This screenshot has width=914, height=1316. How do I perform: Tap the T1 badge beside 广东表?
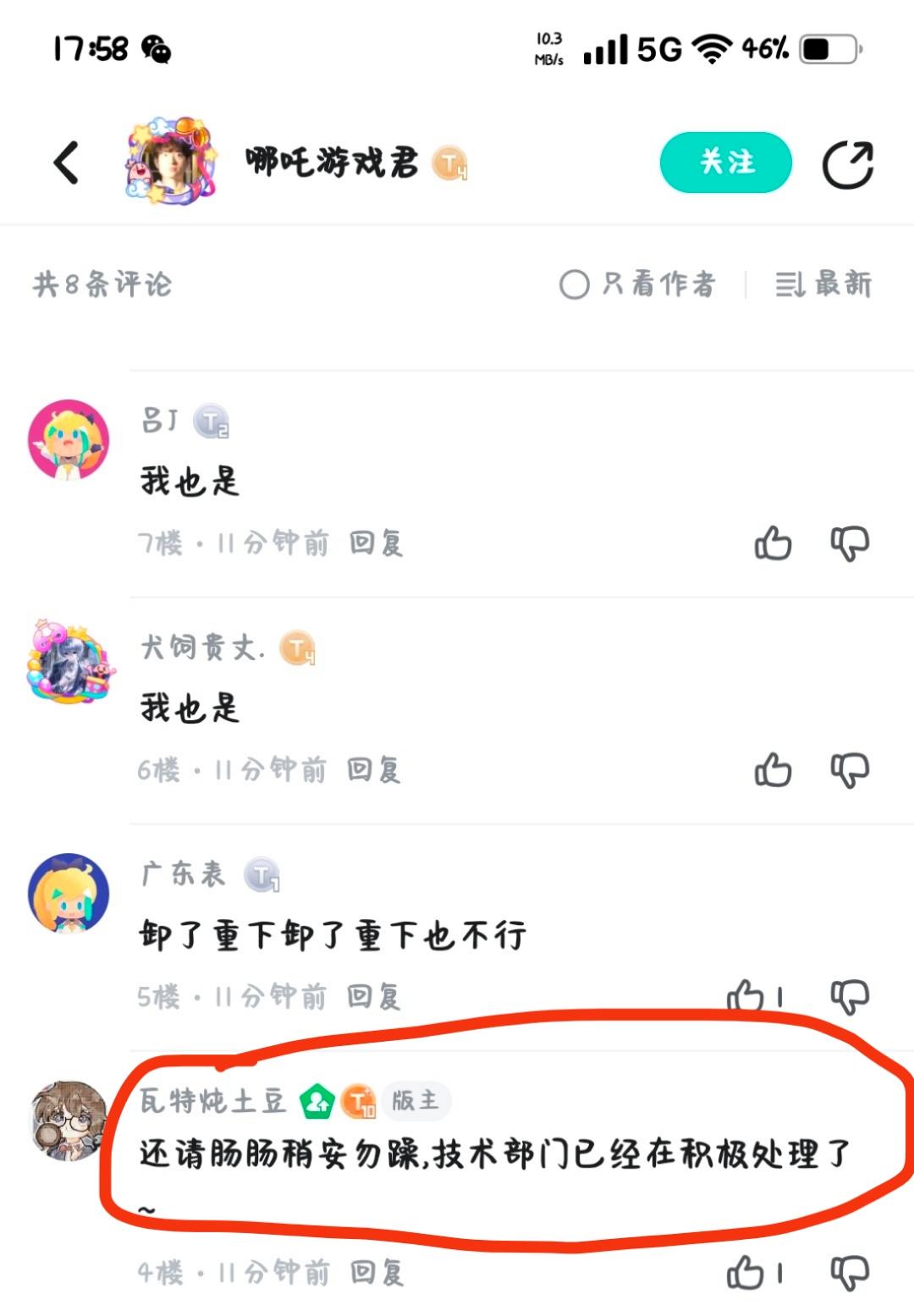(260, 873)
